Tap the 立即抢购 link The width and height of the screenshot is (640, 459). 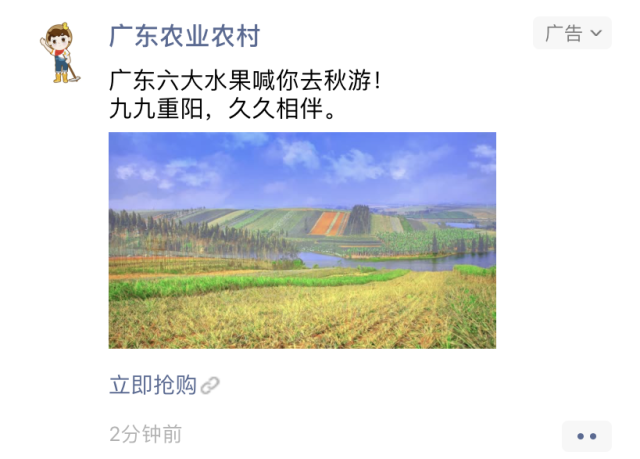coord(153,385)
